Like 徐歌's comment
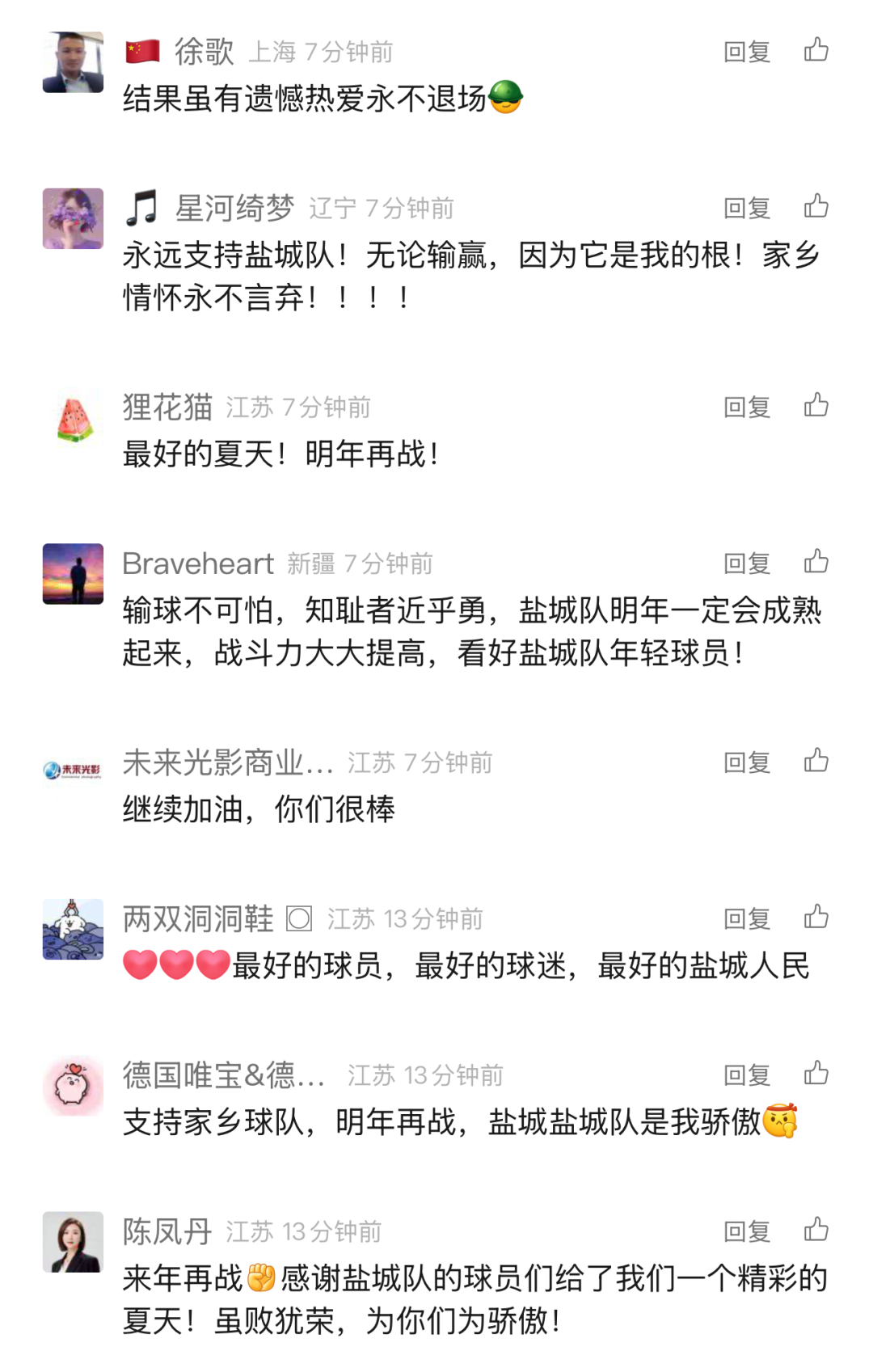The image size is (873, 1372). (x=816, y=50)
